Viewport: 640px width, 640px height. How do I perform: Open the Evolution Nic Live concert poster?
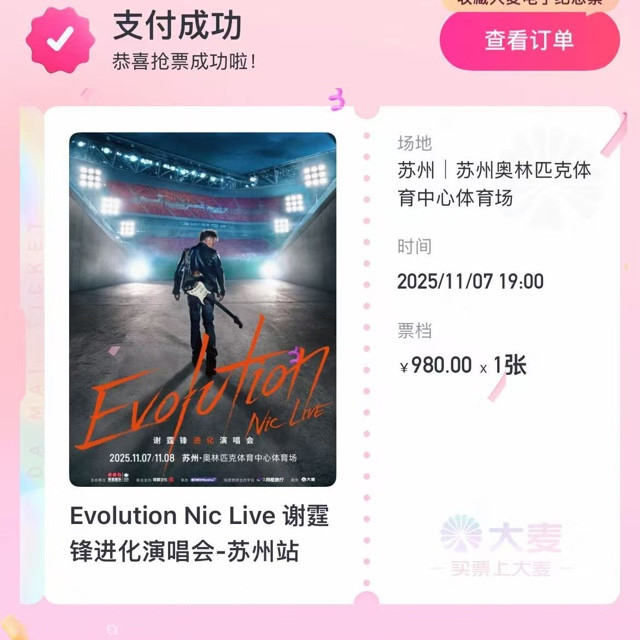(x=203, y=309)
